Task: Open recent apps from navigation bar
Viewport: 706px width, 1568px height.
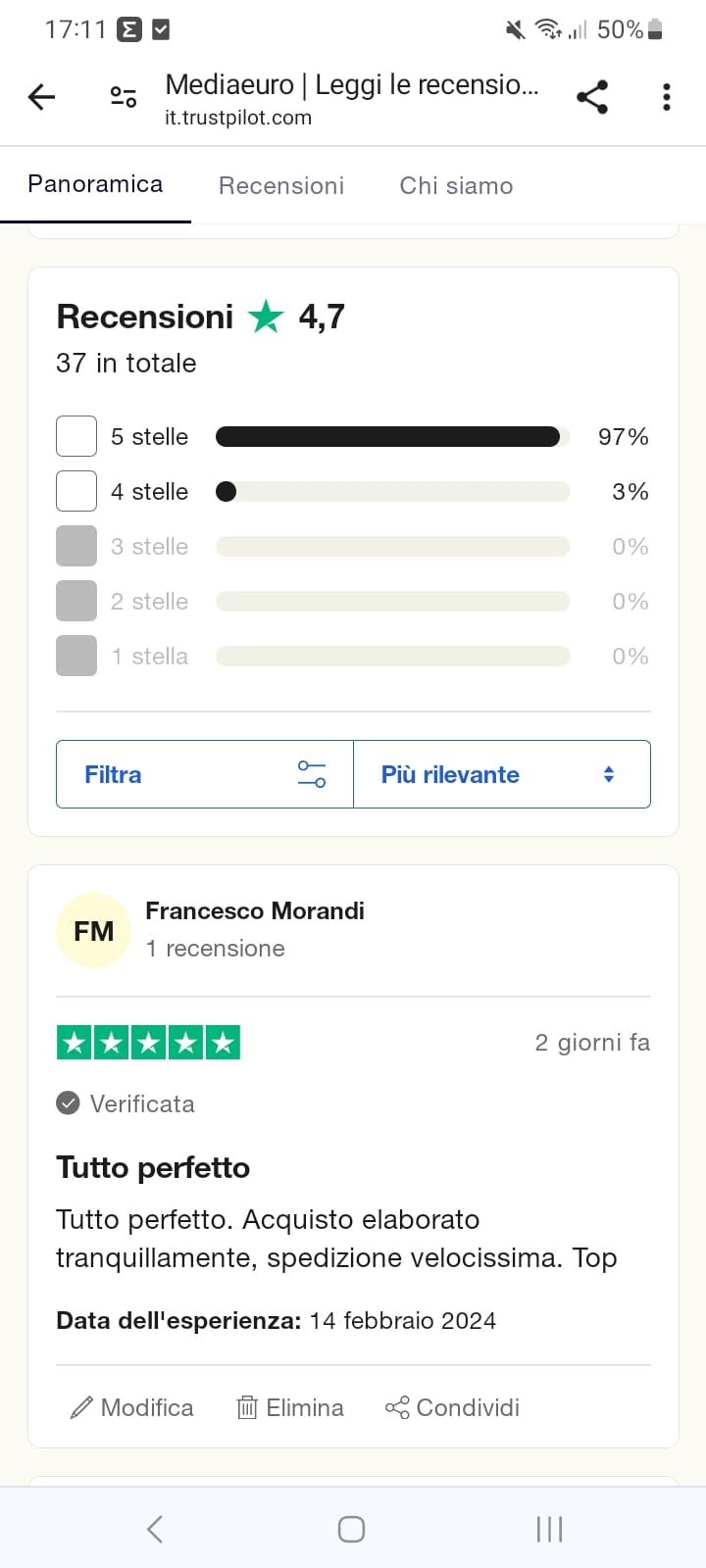Action: tap(549, 1529)
